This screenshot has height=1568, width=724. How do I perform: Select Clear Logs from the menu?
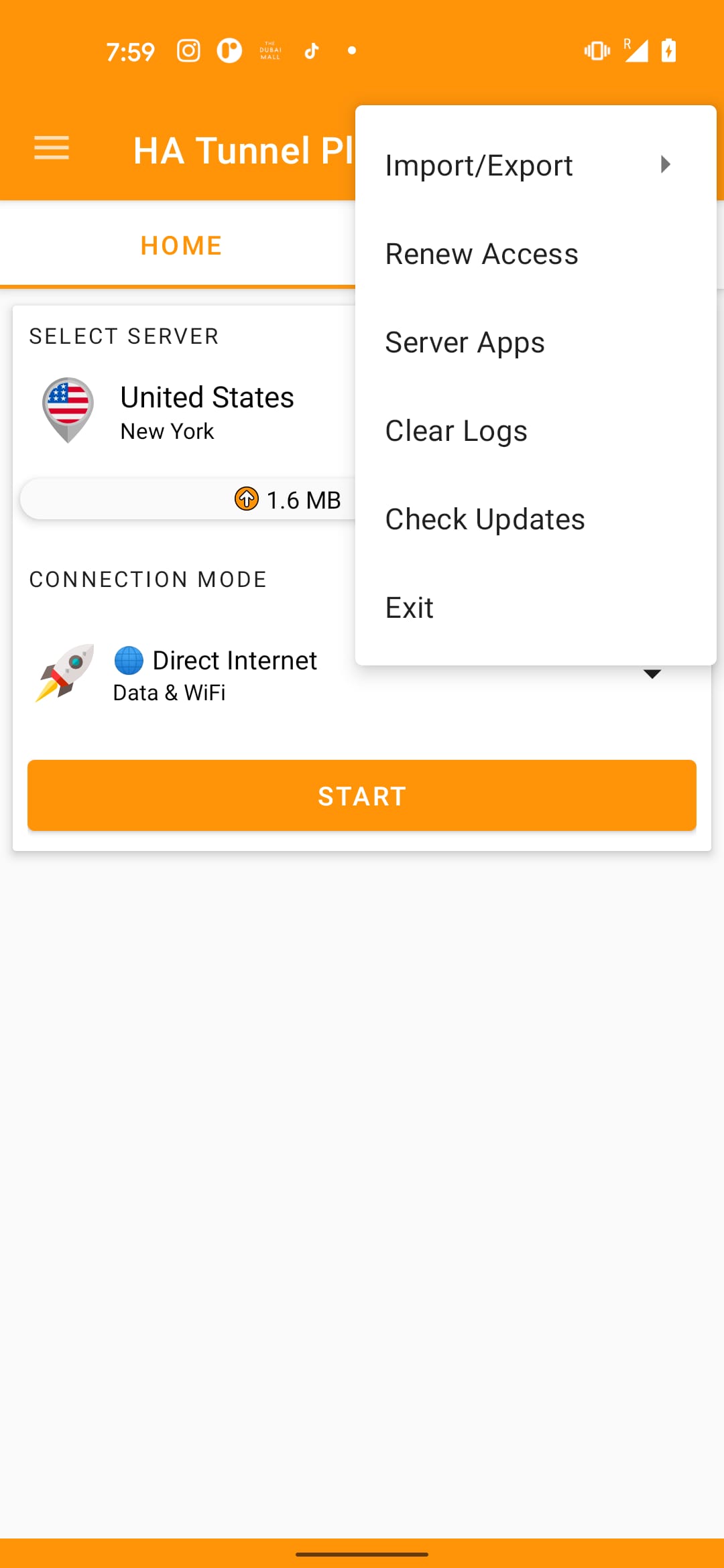(455, 430)
